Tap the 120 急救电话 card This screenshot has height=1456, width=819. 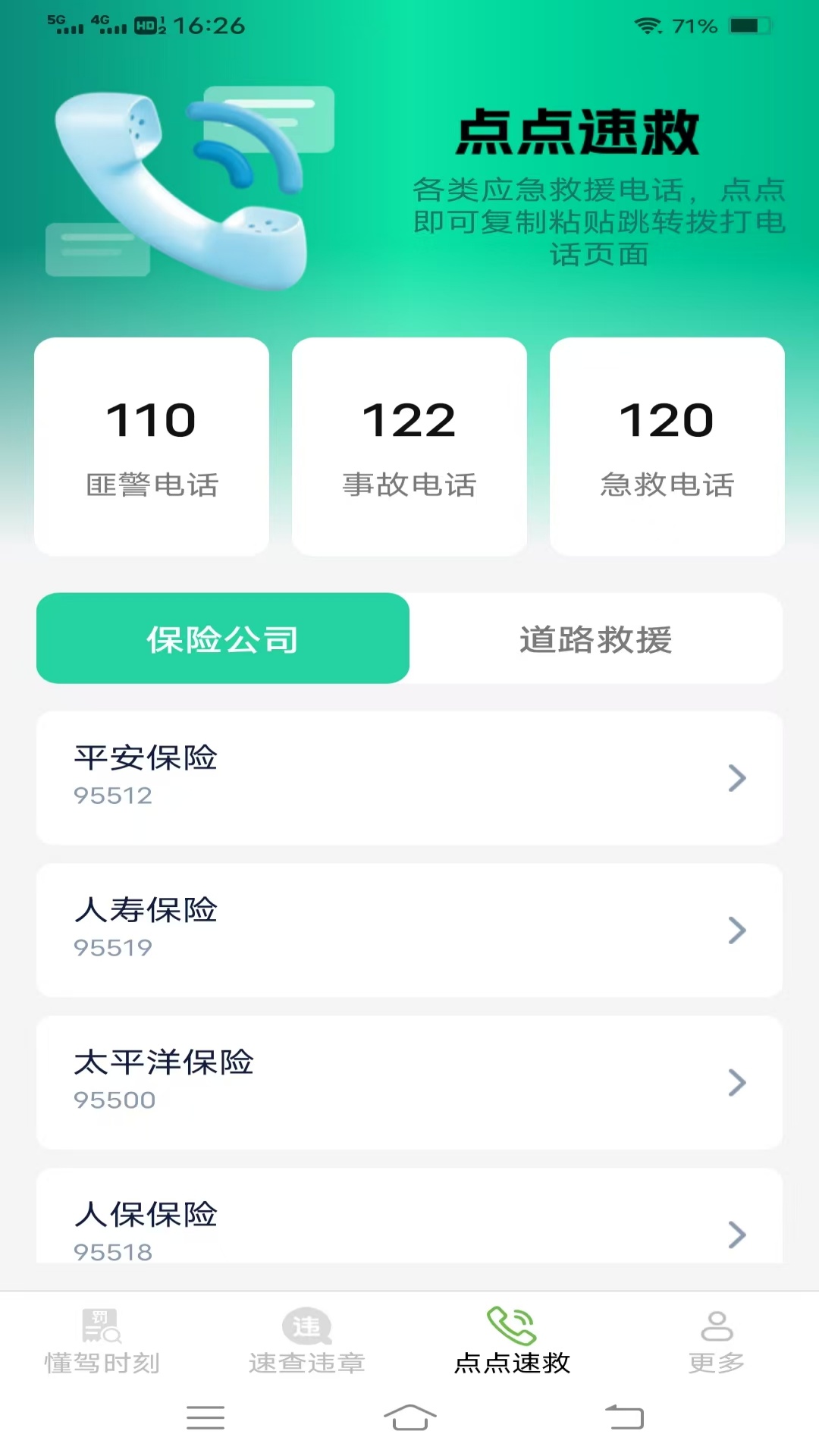(667, 446)
